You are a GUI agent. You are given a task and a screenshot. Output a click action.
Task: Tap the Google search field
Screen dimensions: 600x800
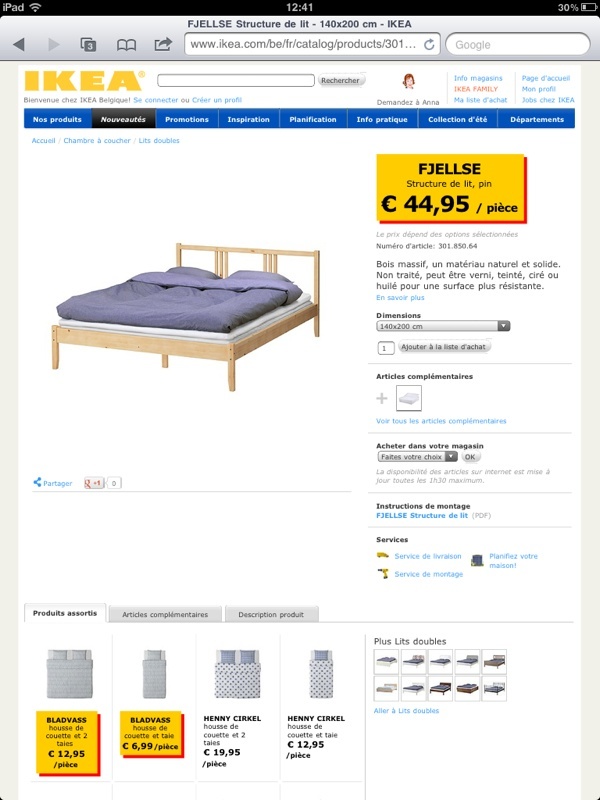(x=516, y=44)
